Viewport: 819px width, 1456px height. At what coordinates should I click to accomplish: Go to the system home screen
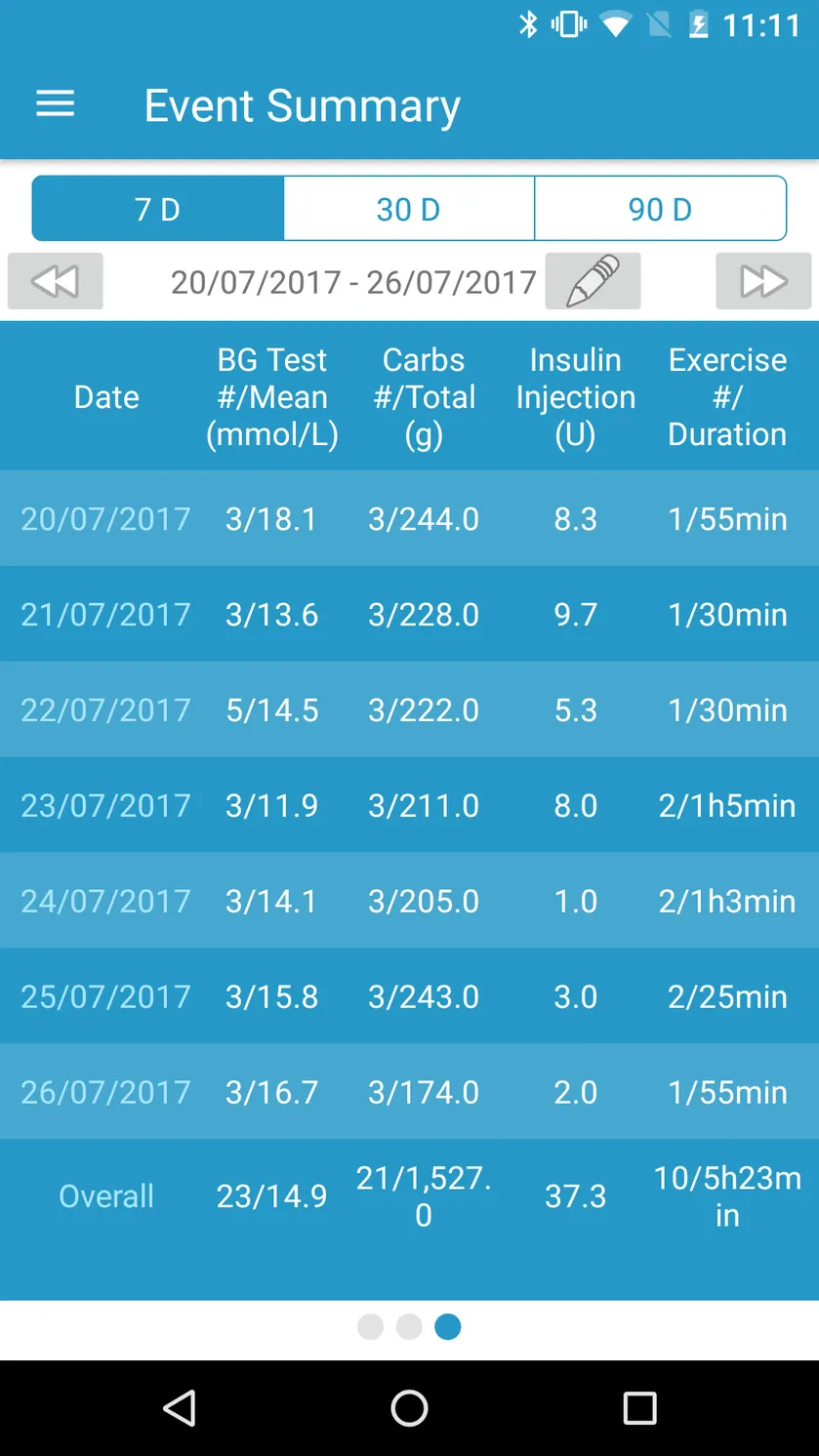(x=409, y=1408)
